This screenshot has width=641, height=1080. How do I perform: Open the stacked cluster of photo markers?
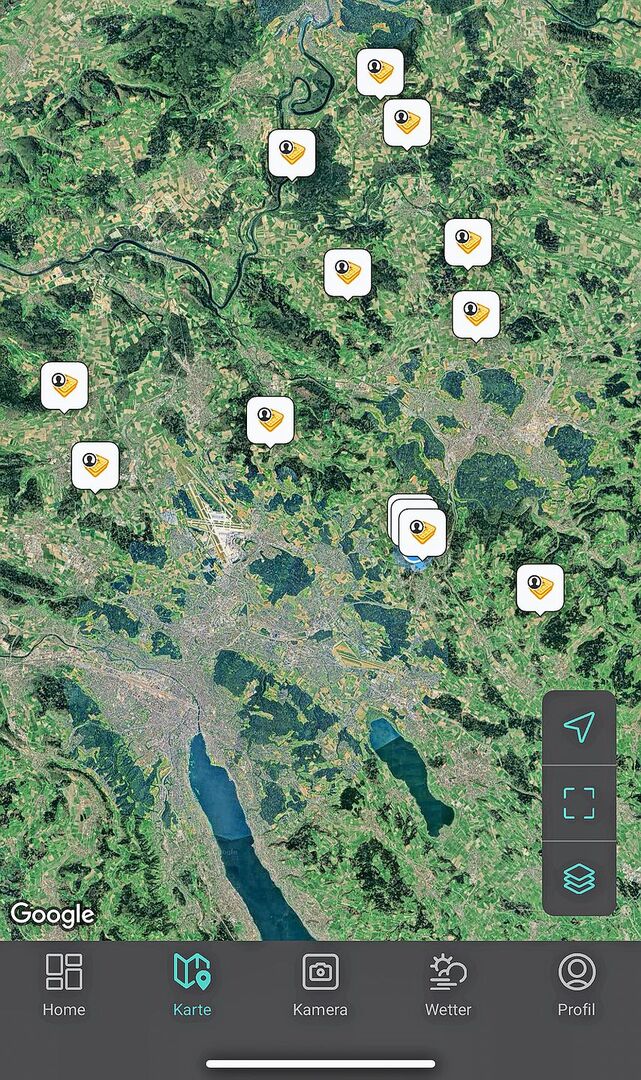pyautogui.click(x=420, y=530)
